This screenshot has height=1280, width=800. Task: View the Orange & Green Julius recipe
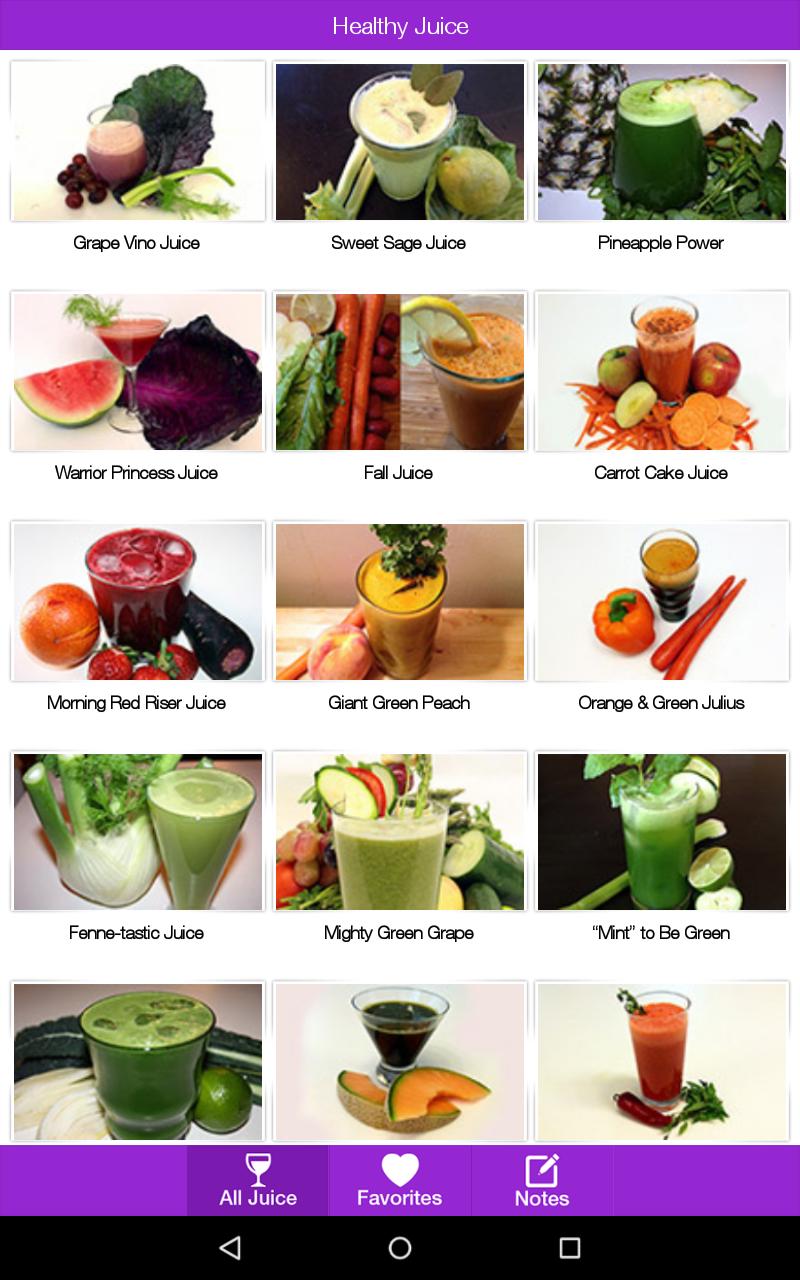pyautogui.click(x=661, y=601)
